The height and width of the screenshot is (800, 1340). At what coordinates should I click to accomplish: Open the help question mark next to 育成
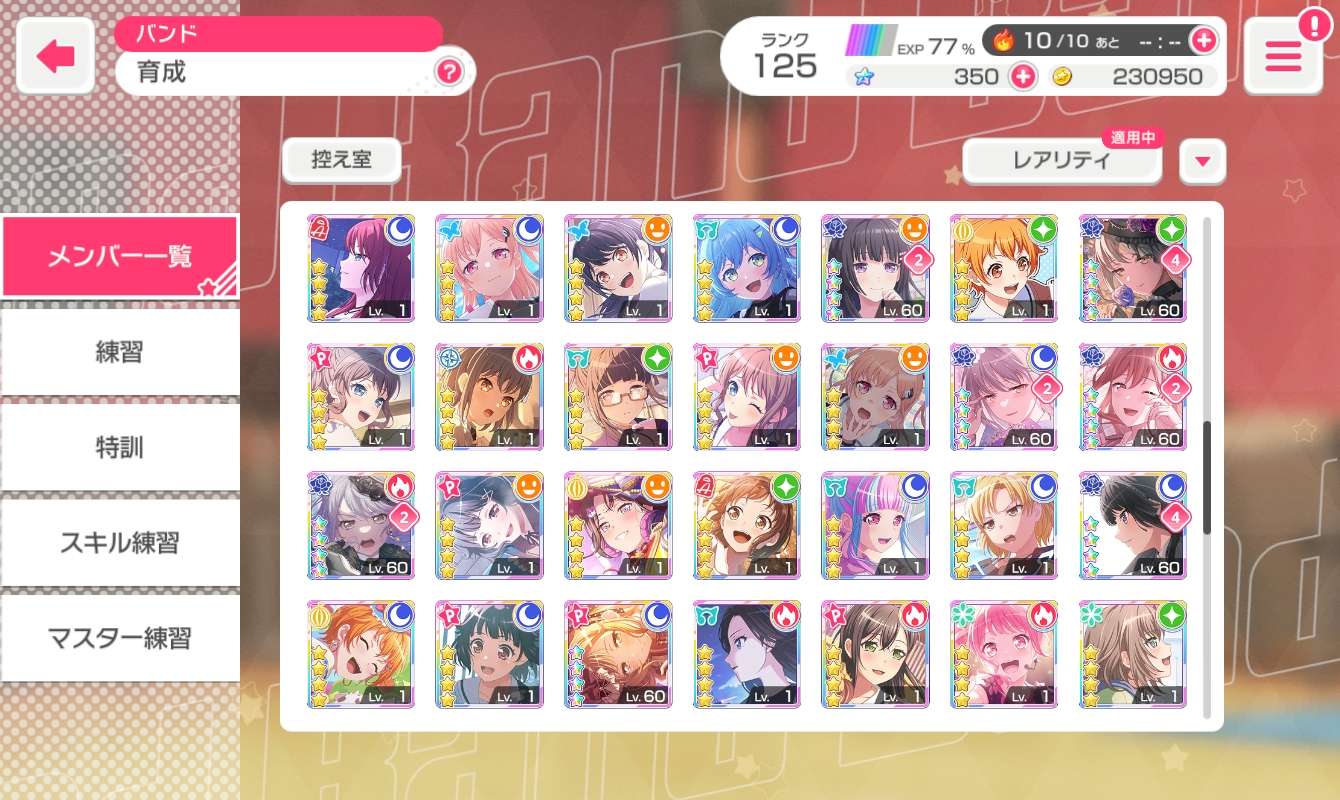pos(448,72)
